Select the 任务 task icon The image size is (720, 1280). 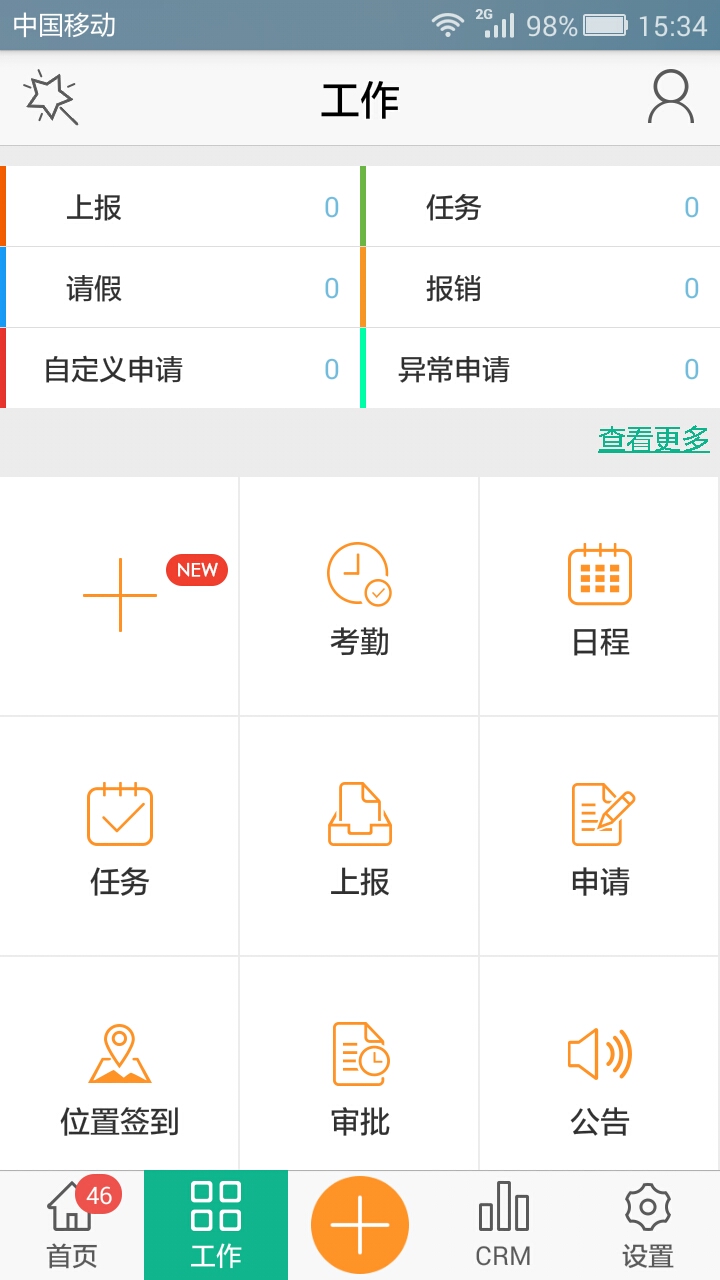(x=119, y=835)
